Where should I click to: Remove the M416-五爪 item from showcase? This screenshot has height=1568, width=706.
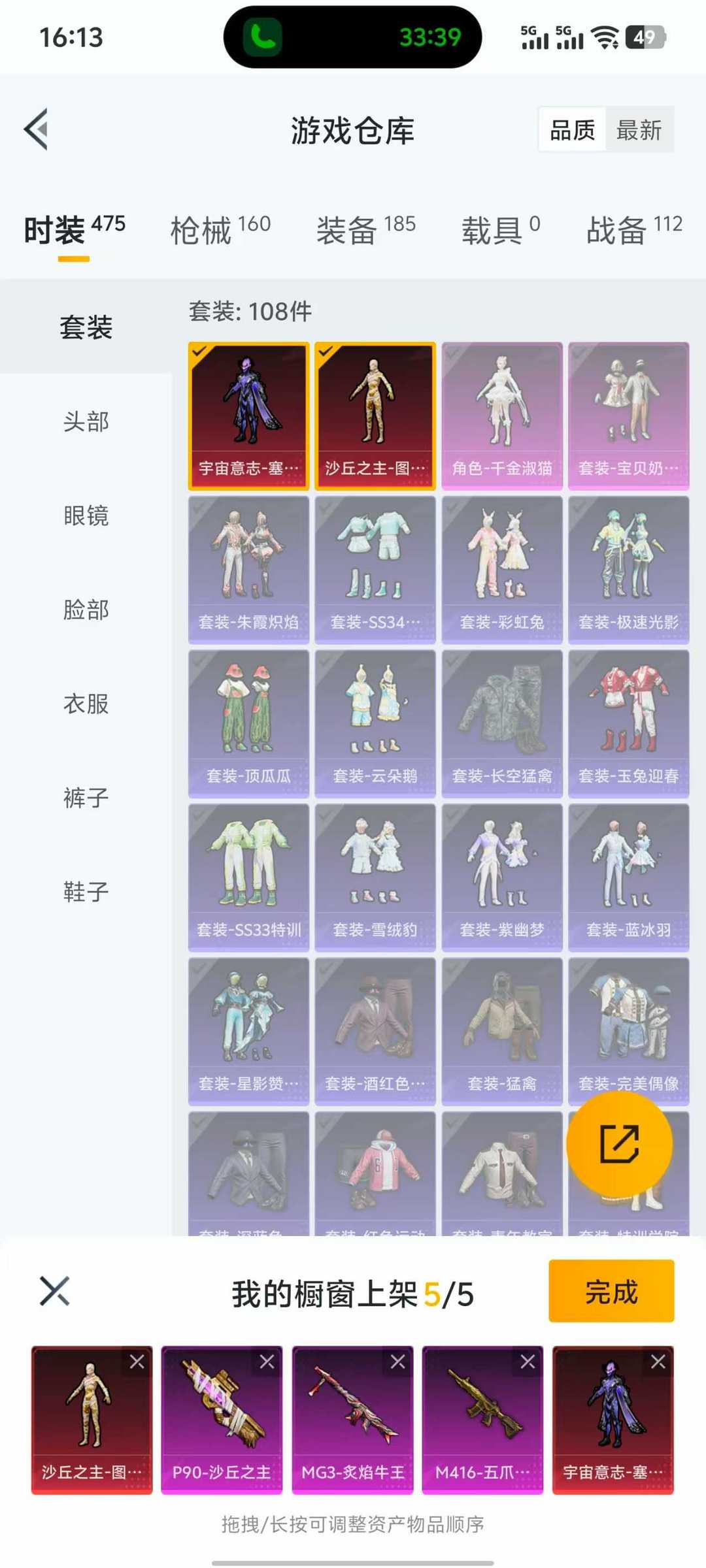point(528,1362)
